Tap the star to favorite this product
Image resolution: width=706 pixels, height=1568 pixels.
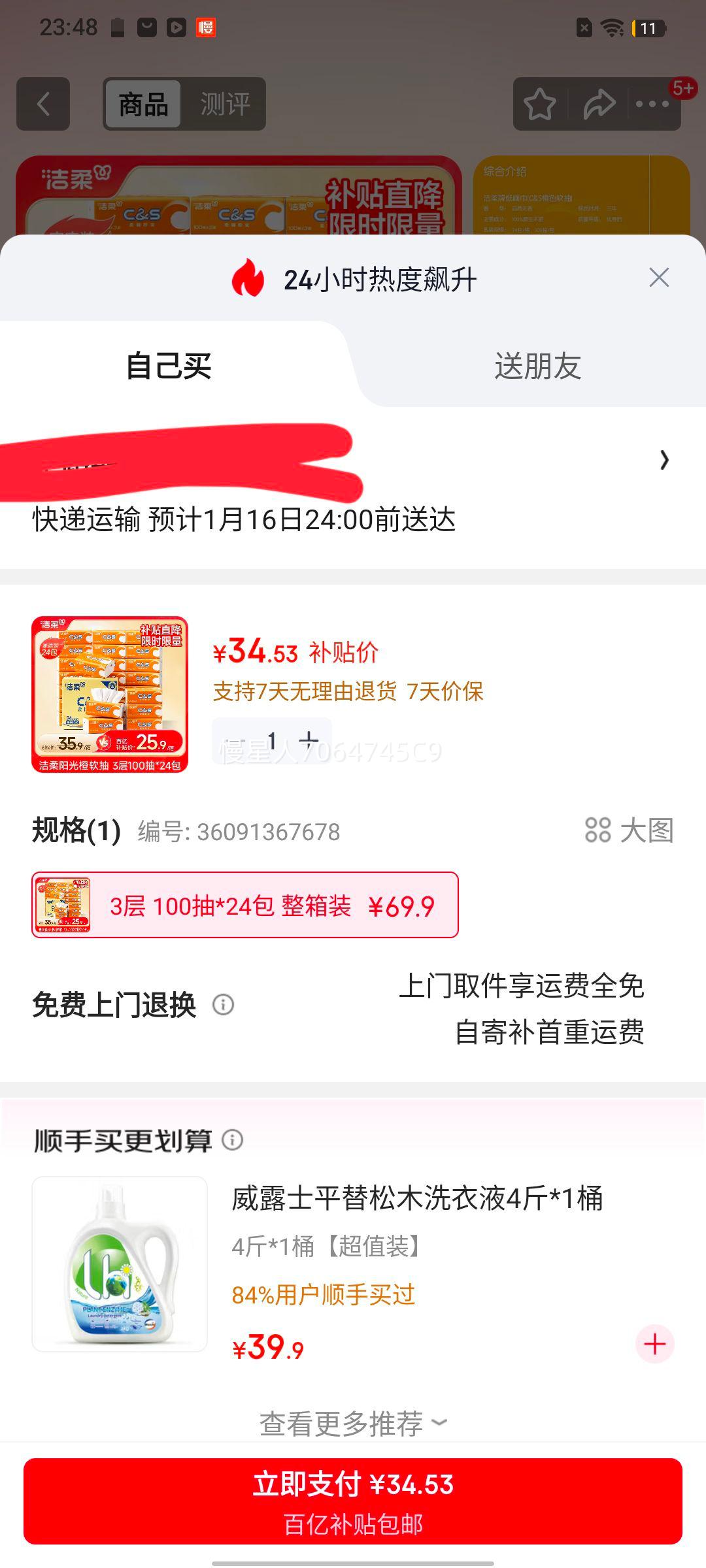(x=540, y=103)
